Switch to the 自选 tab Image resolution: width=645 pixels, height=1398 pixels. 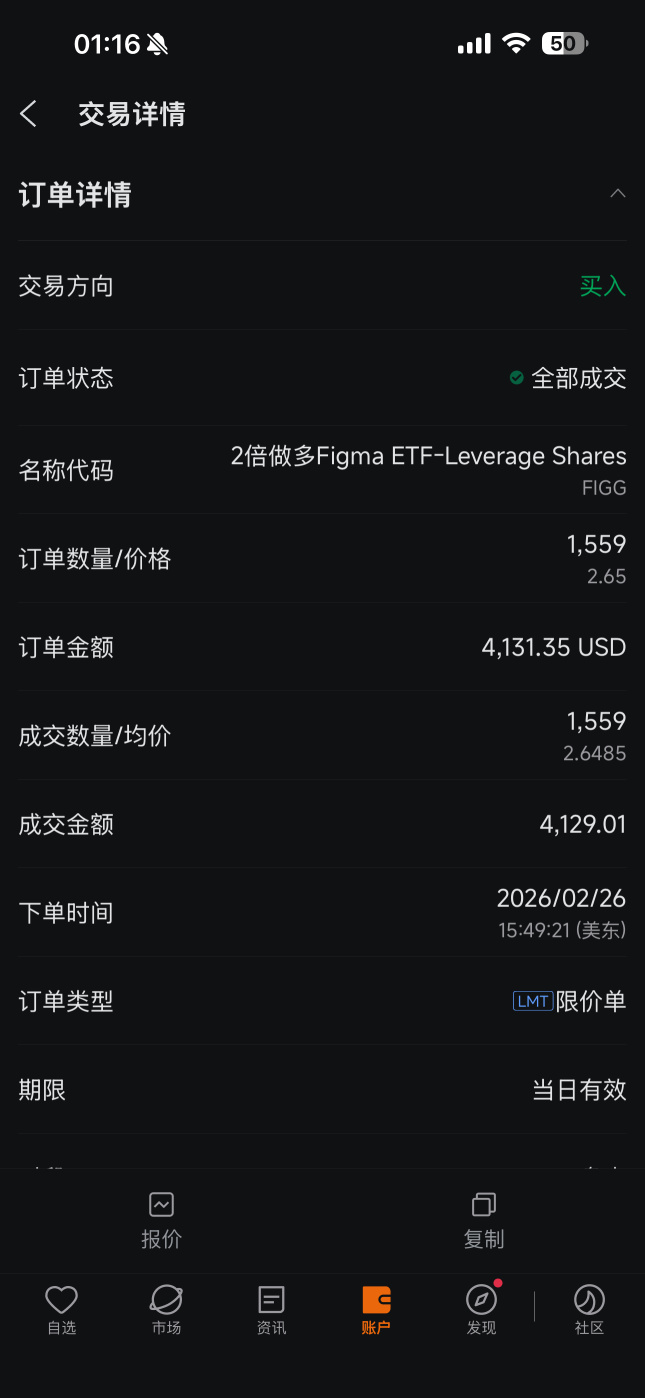62,1310
